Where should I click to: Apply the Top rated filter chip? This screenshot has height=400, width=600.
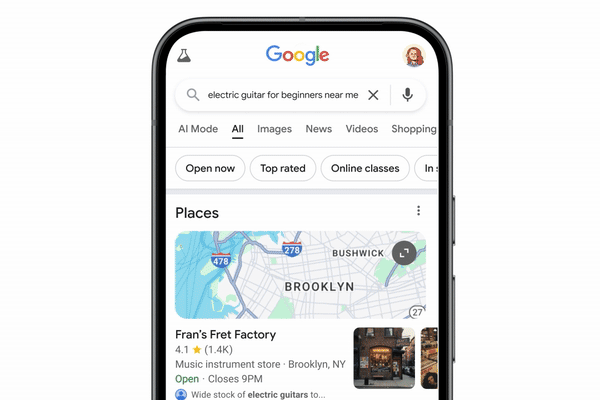[283, 168]
